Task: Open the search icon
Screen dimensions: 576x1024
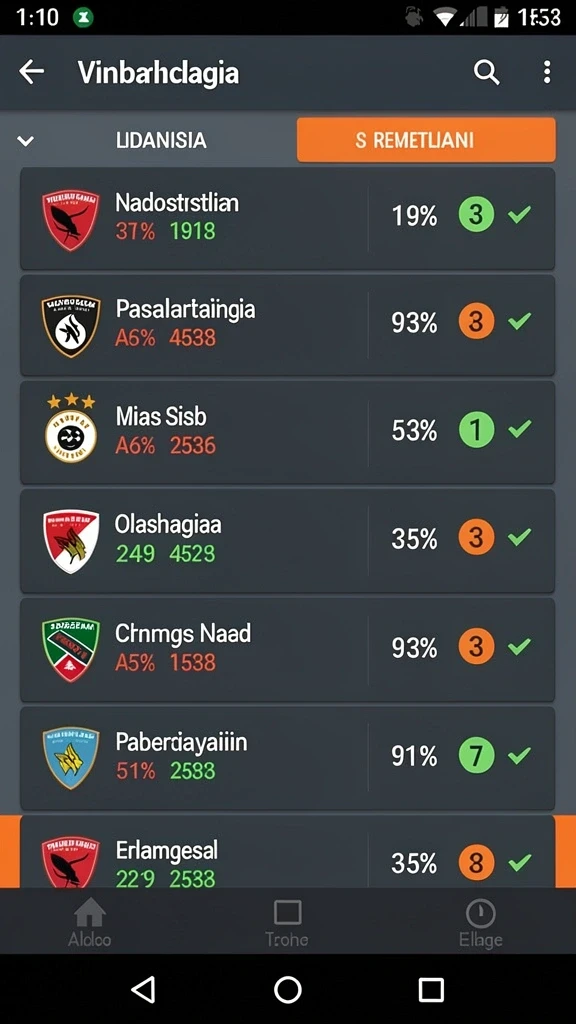Action: (x=487, y=72)
